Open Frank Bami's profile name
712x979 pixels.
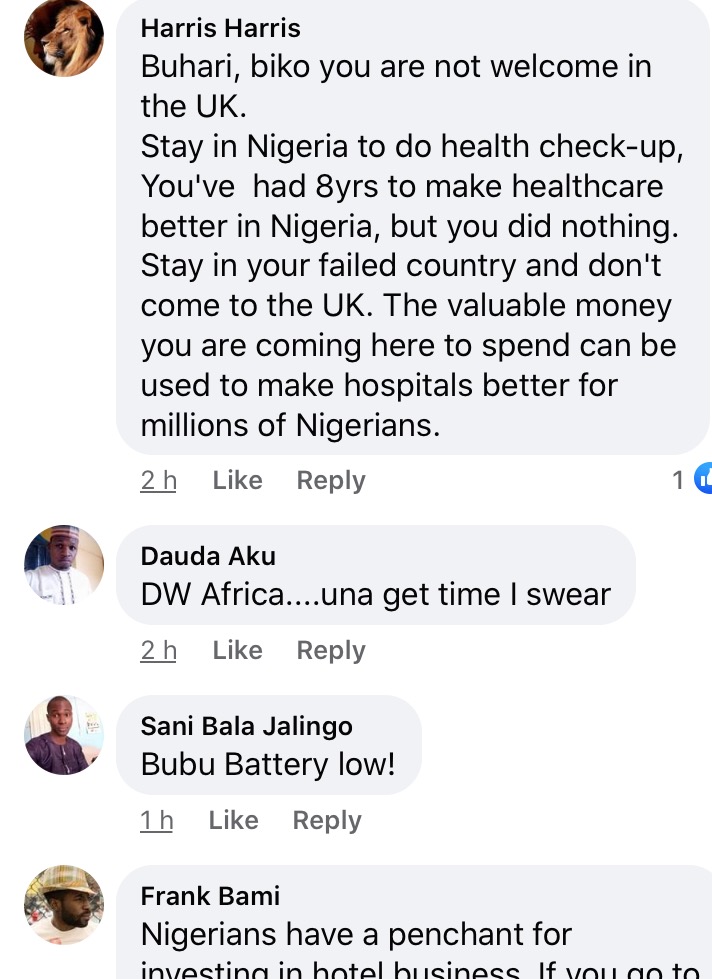[x=210, y=896]
